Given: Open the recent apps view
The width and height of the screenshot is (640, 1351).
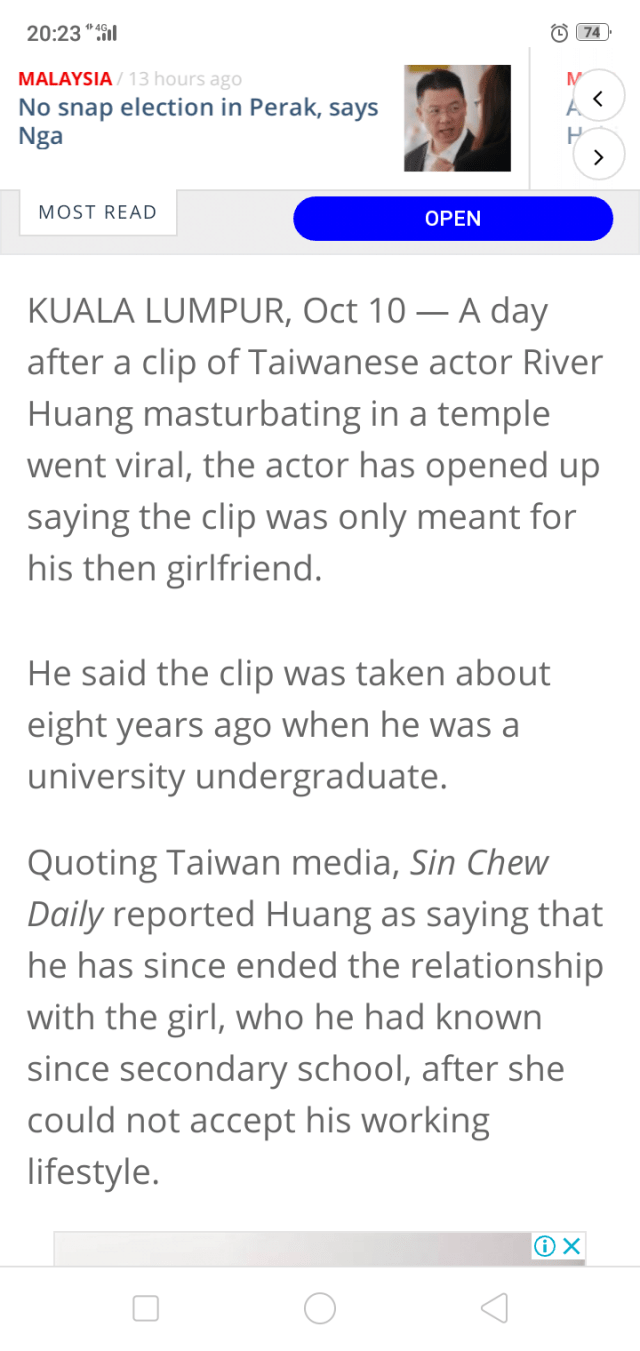Looking at the screenshot, I should 146,1308.
